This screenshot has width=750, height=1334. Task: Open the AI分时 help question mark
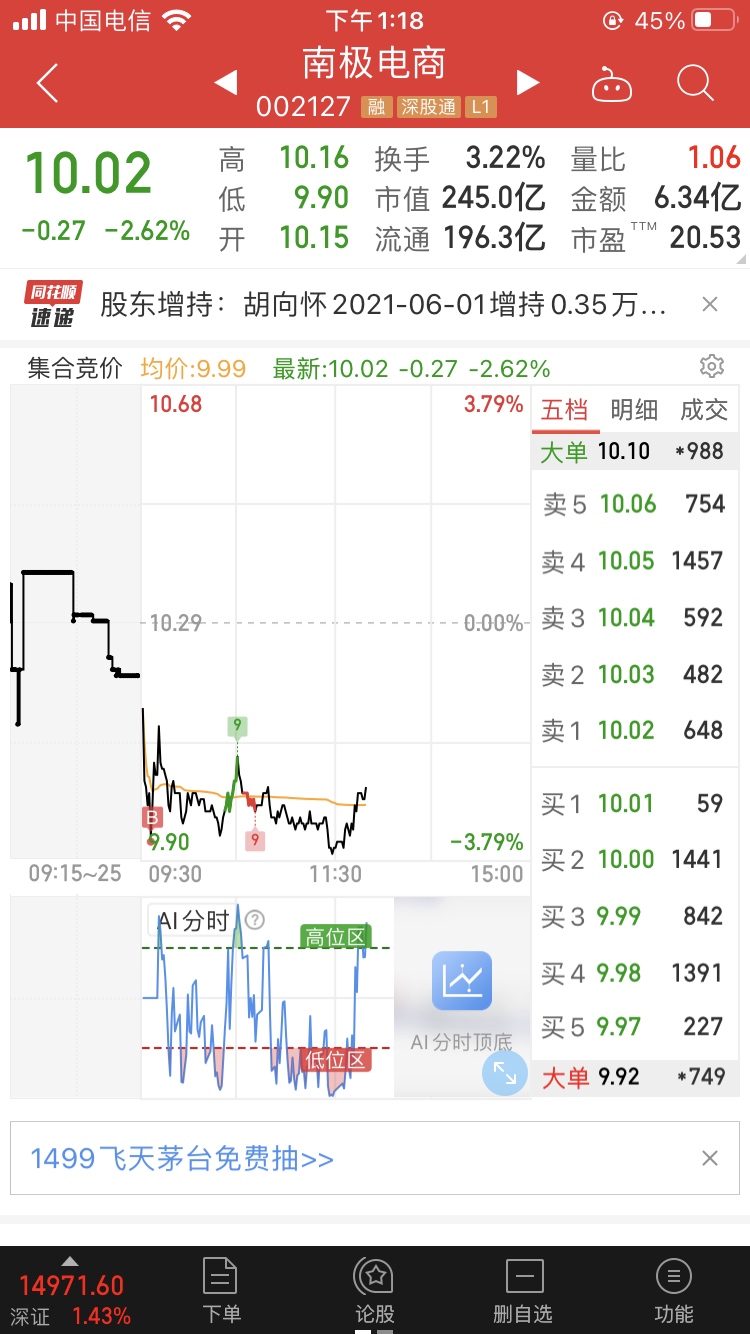point(255,920)
